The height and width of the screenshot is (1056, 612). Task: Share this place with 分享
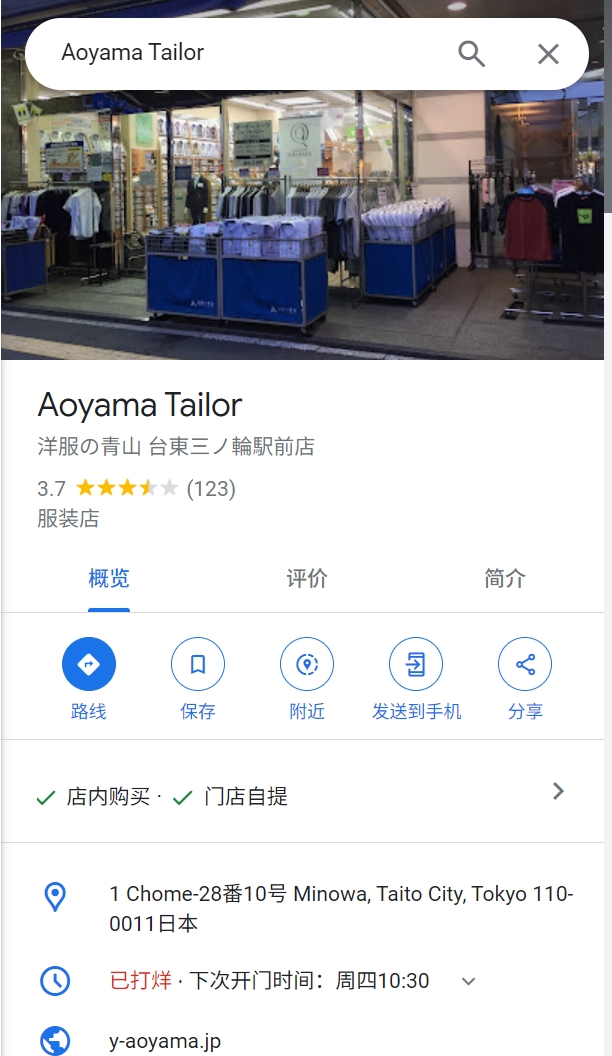coord(525,665)
